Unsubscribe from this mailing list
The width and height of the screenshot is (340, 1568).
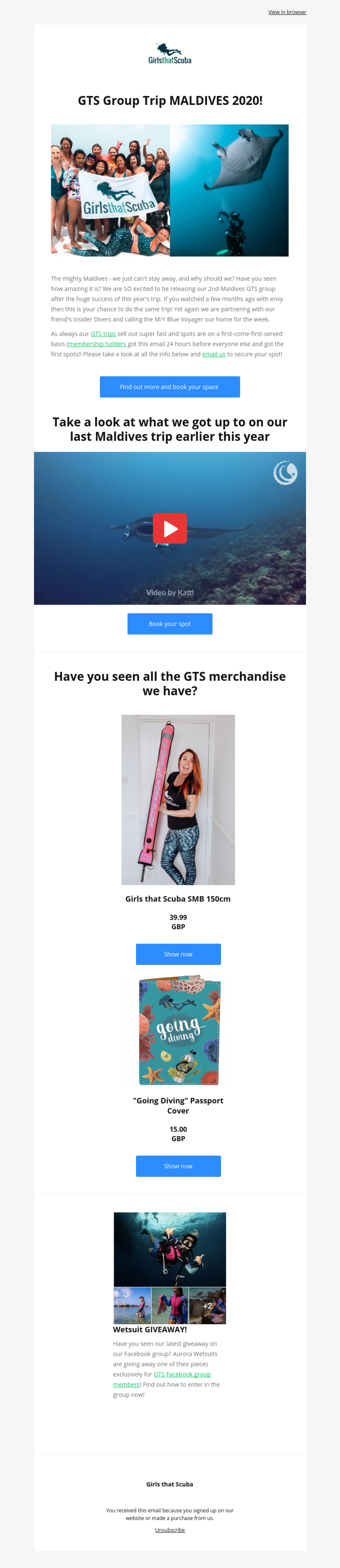coord(169,1530)
